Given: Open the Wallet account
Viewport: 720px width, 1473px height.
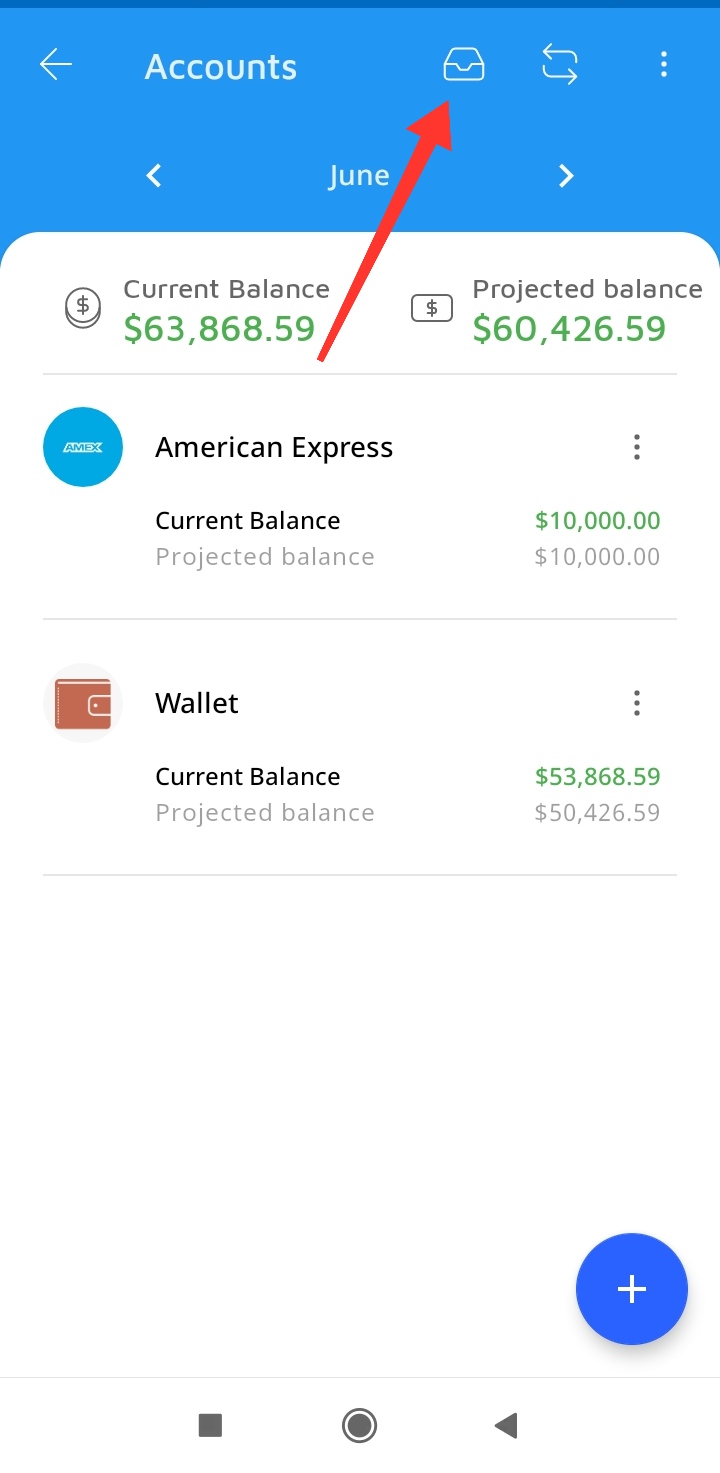Looking at the screenshot, I should click(x=197, y=704).
